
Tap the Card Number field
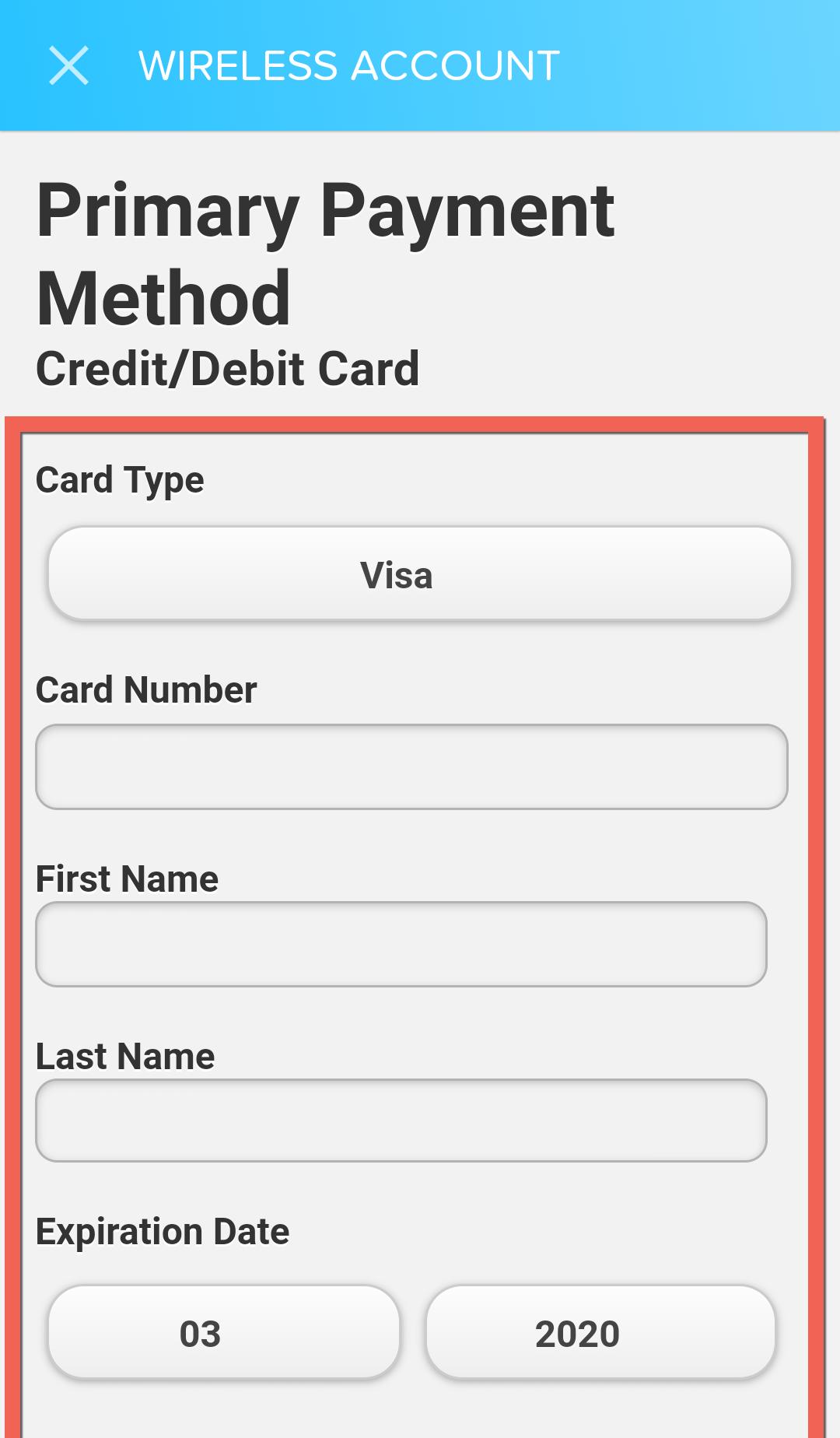tap(411, 767)
